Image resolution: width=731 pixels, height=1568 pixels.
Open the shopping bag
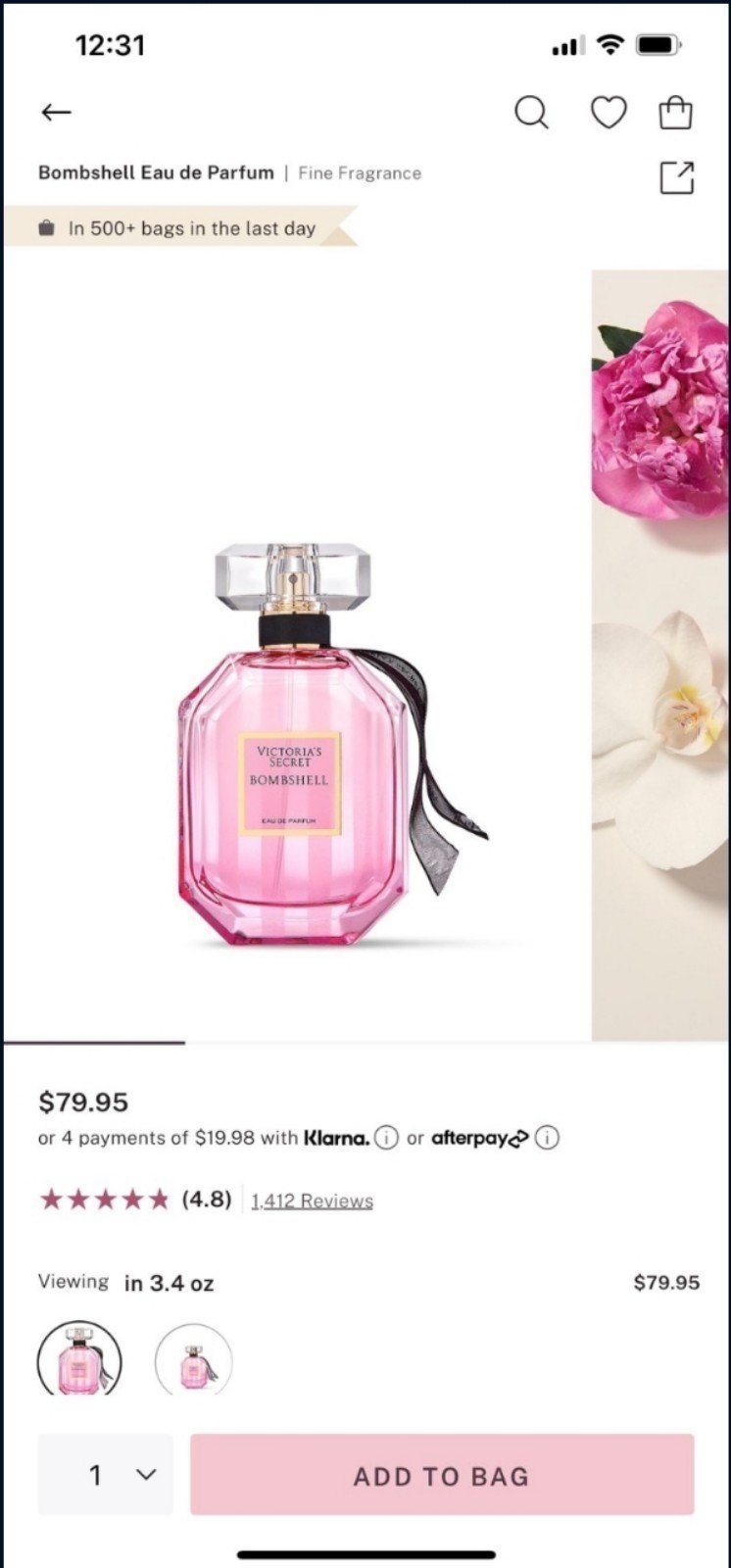(x=675, y=112)
